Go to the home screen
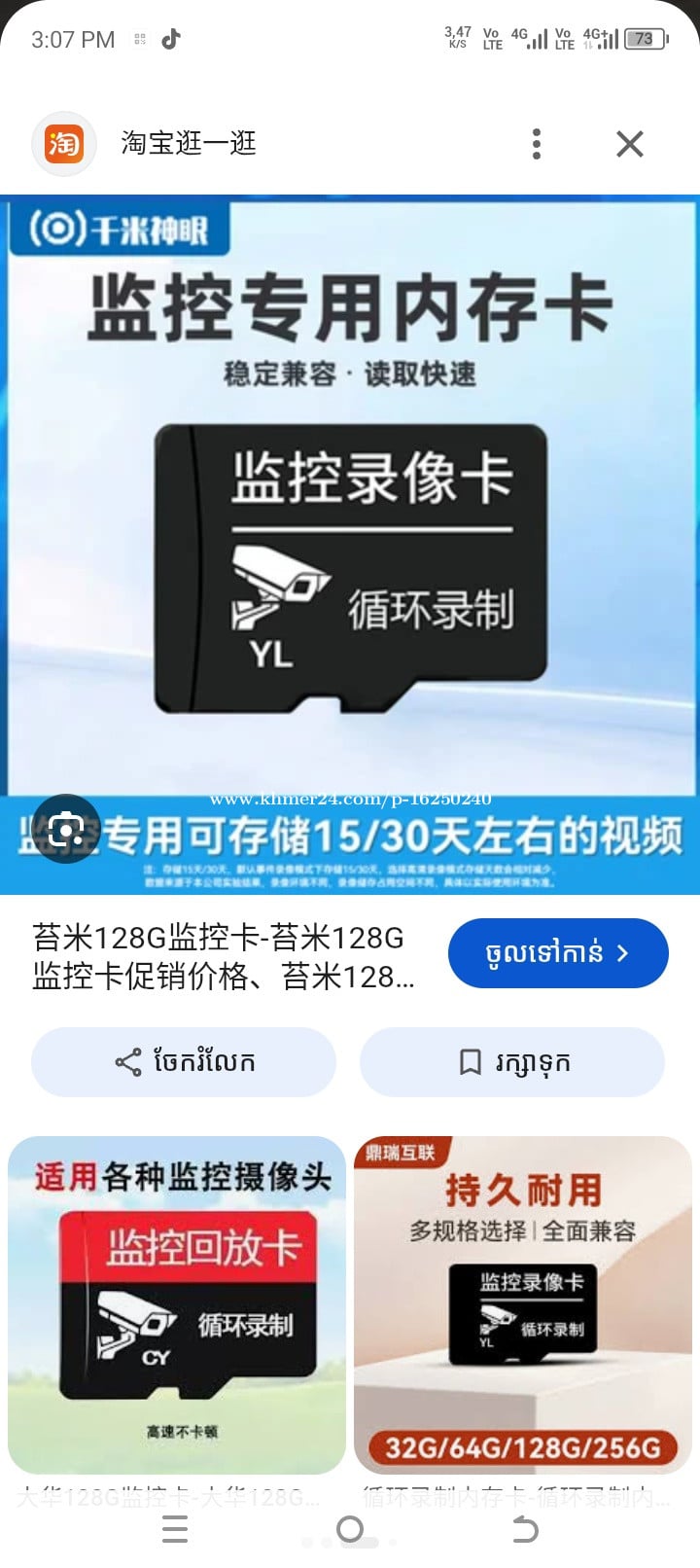 click(350, 1530)
